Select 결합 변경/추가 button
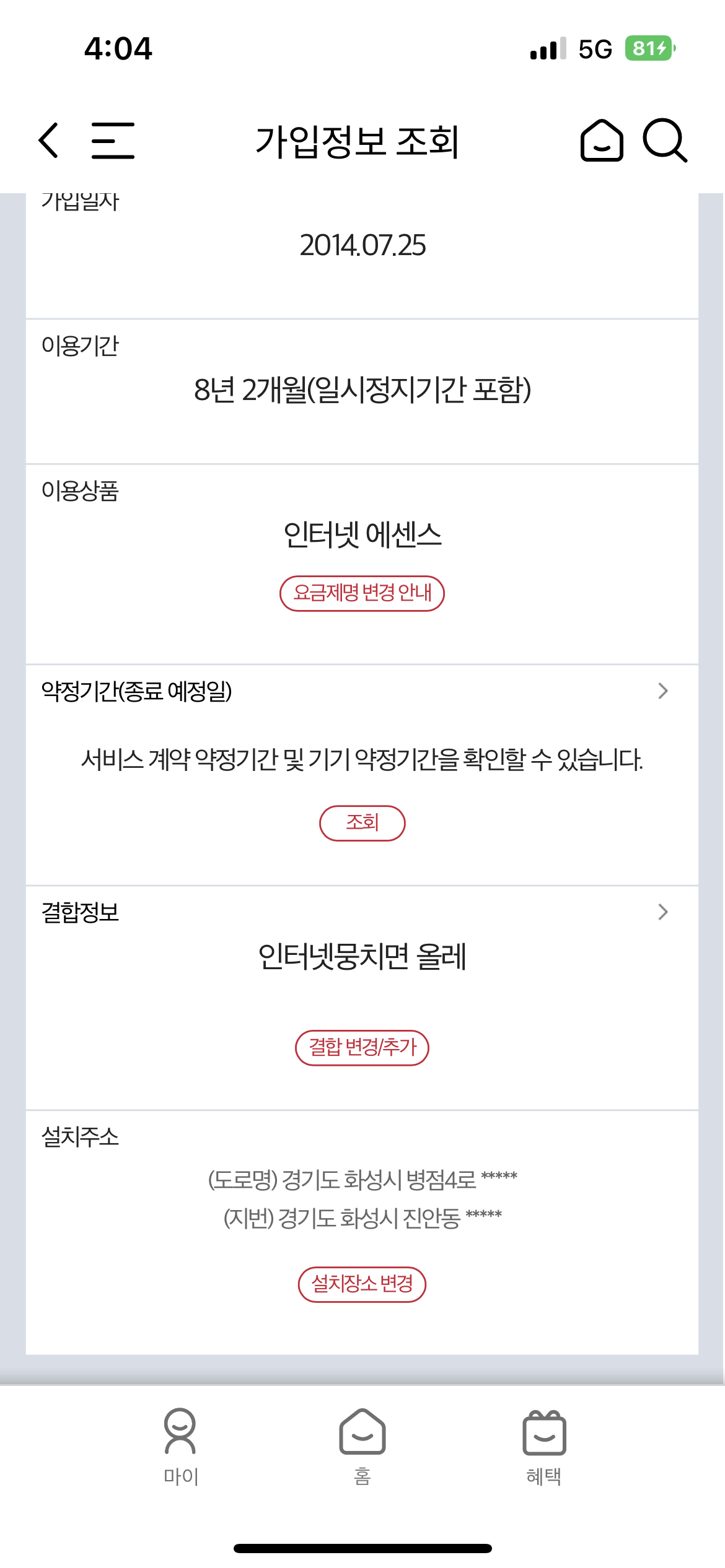This screenshot has width=725, height=1568. point(362,1048)
